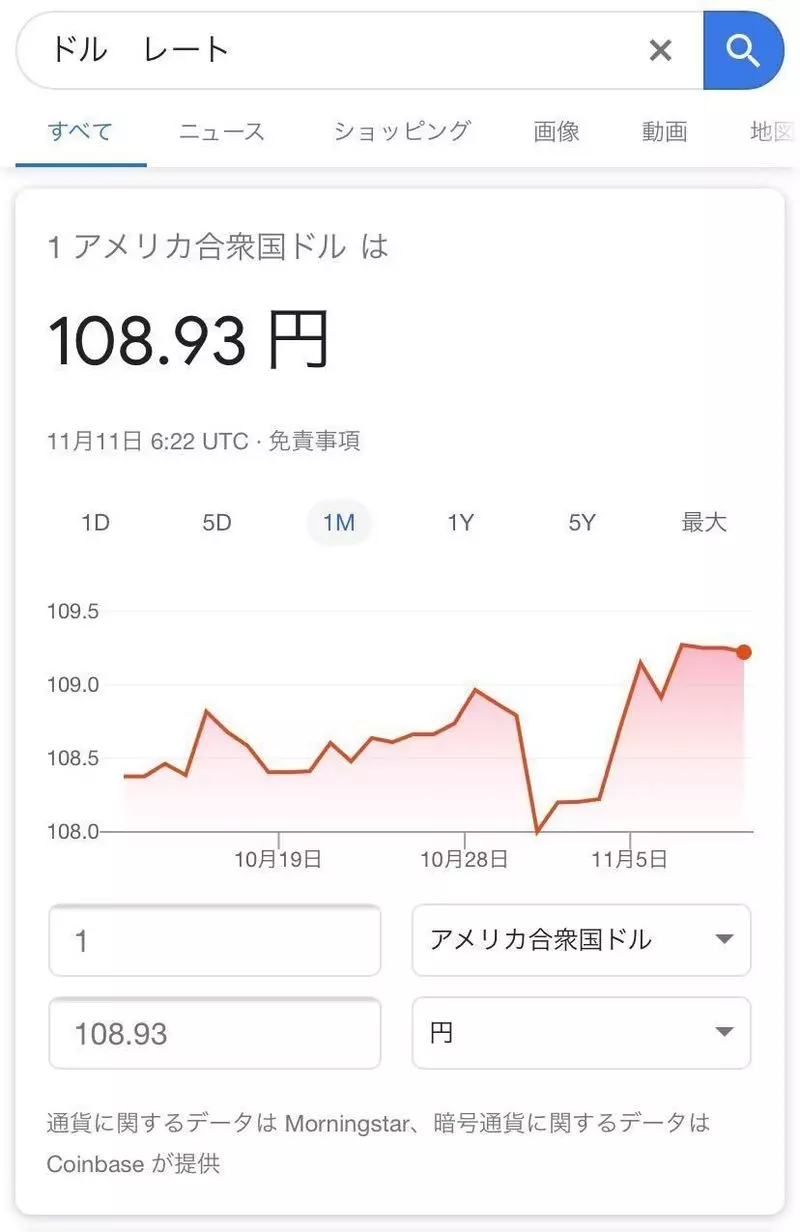The width and height of the screenshot is (800, 1232).
Task: Select the すべて tab
Action: [80, 131]
